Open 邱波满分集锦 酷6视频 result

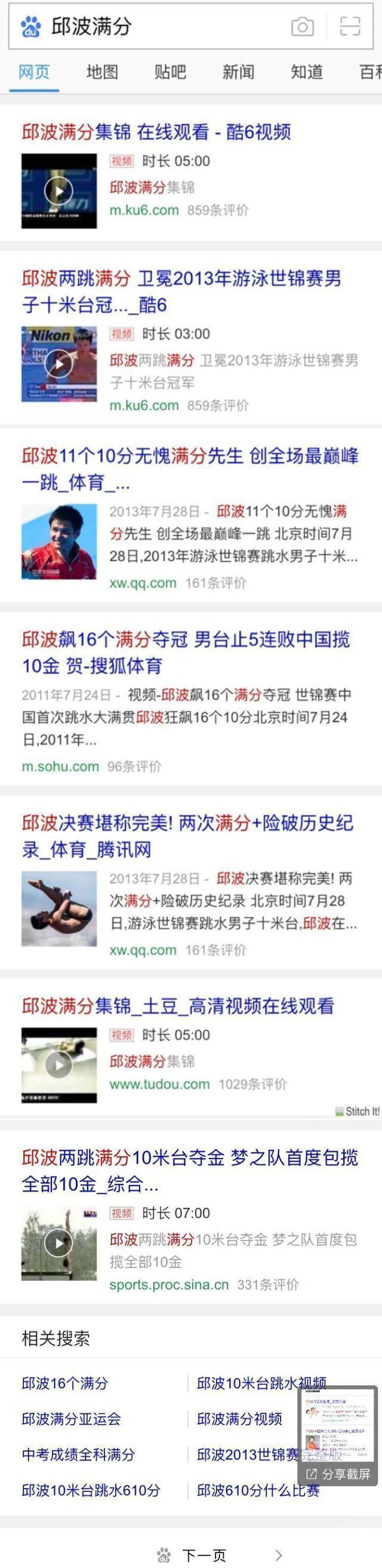(x=156, y=132)
